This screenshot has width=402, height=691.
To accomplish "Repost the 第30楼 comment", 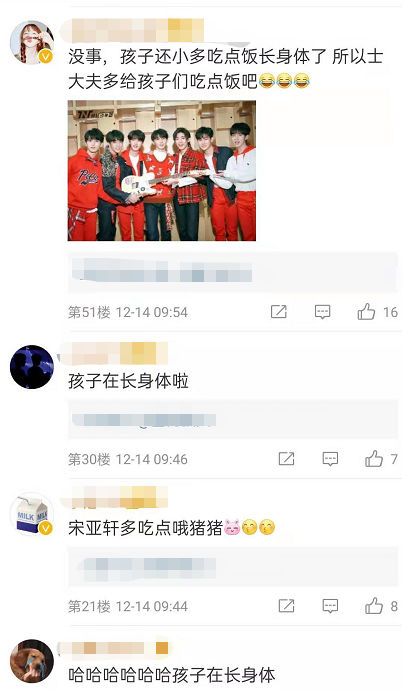I will click(x=287, y=459).
